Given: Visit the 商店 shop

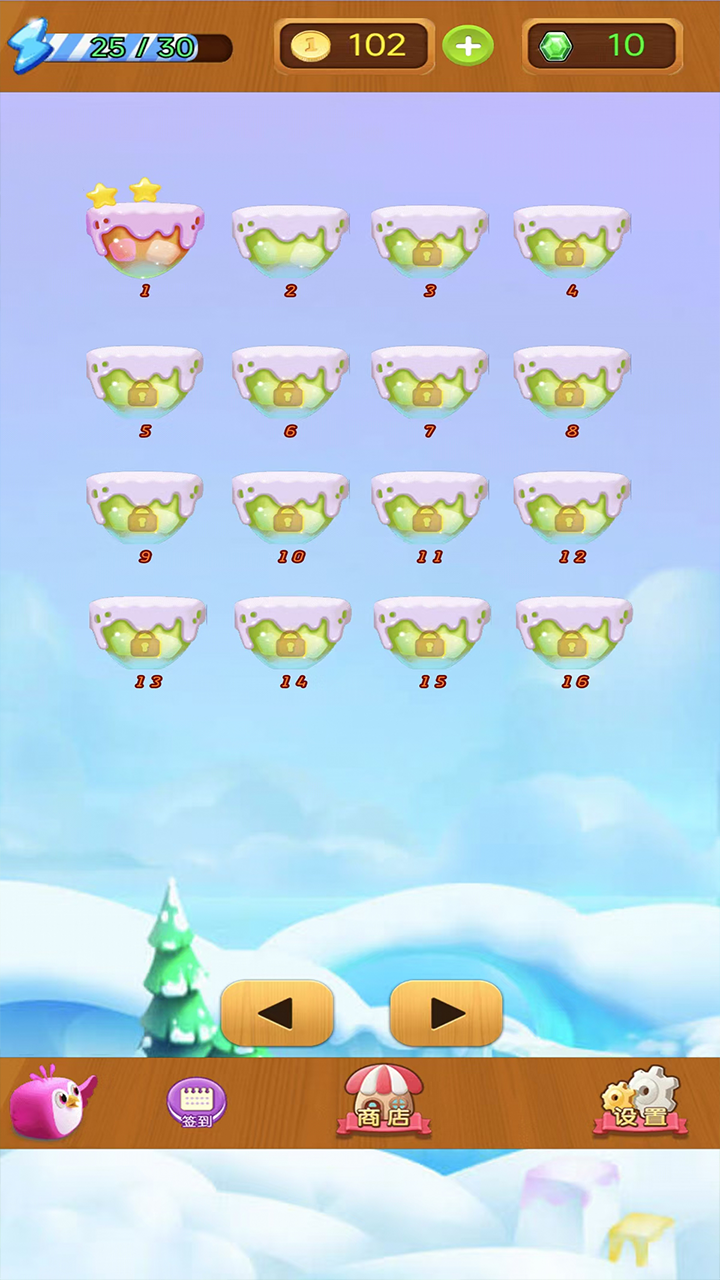Looking at the screenshot, I should [384, 1100].
